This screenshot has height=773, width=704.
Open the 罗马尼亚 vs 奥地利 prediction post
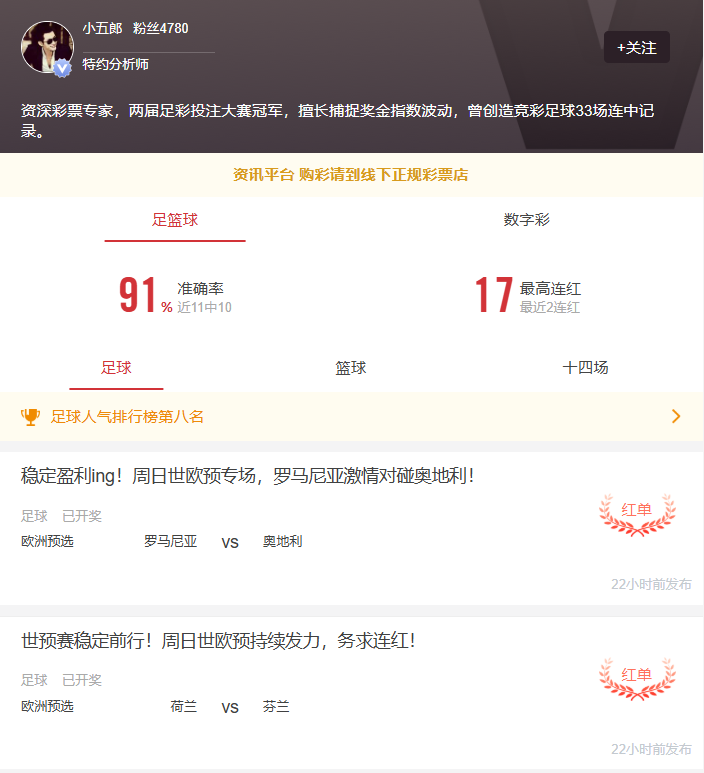247,476
